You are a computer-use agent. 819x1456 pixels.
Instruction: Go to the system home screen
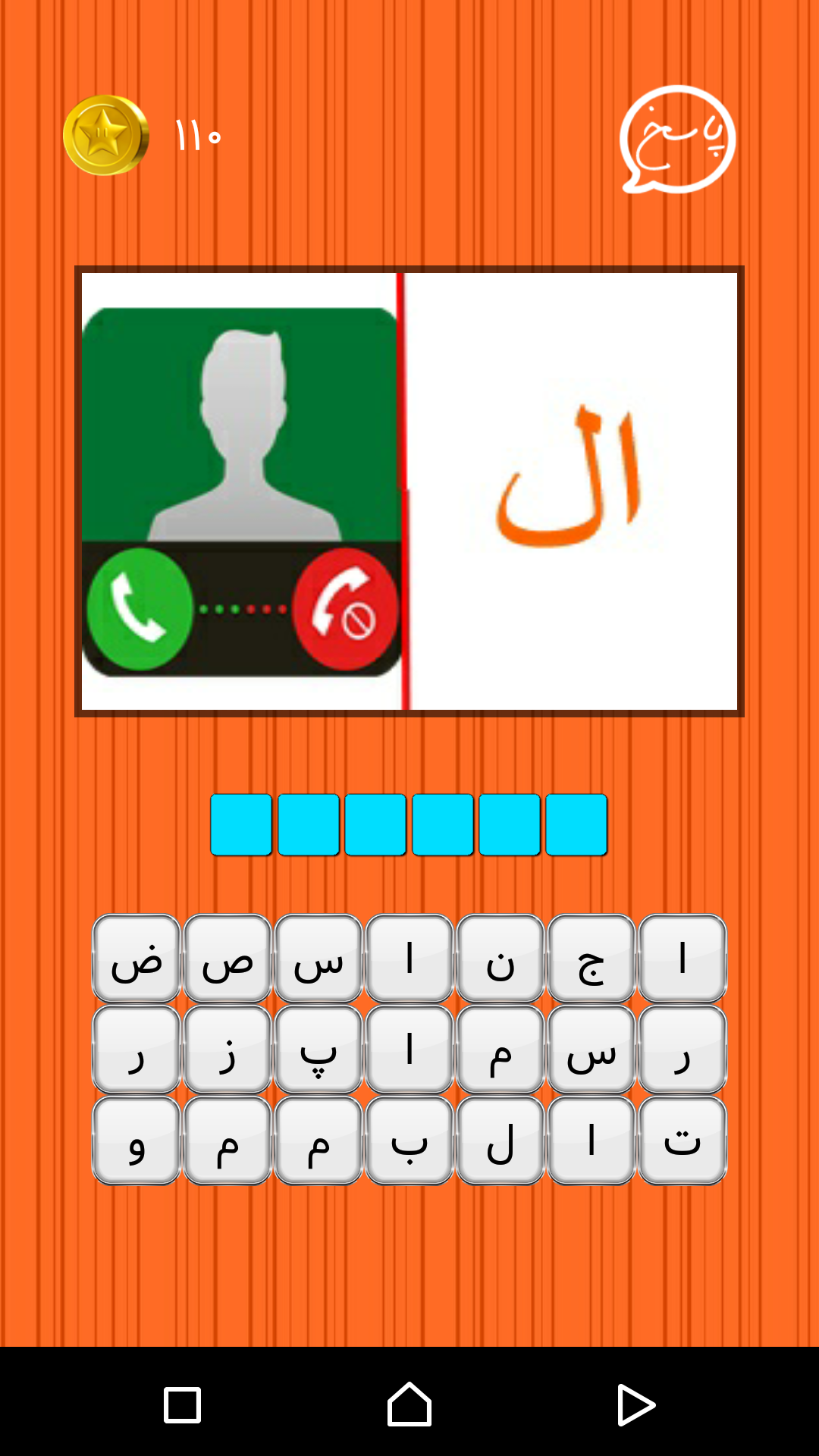click(x=409, y=1404)
